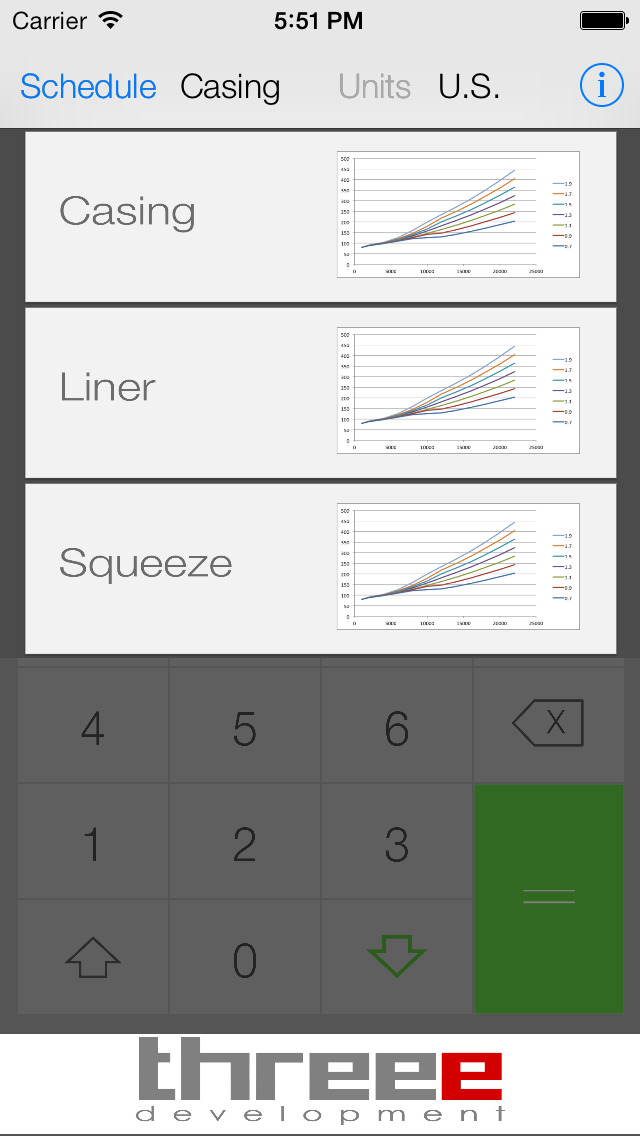Image resolution: width=640 pixels, height=1136 pixels.
Task: Open the info icon
Action: pyautogui.click(x=601, y=87)
